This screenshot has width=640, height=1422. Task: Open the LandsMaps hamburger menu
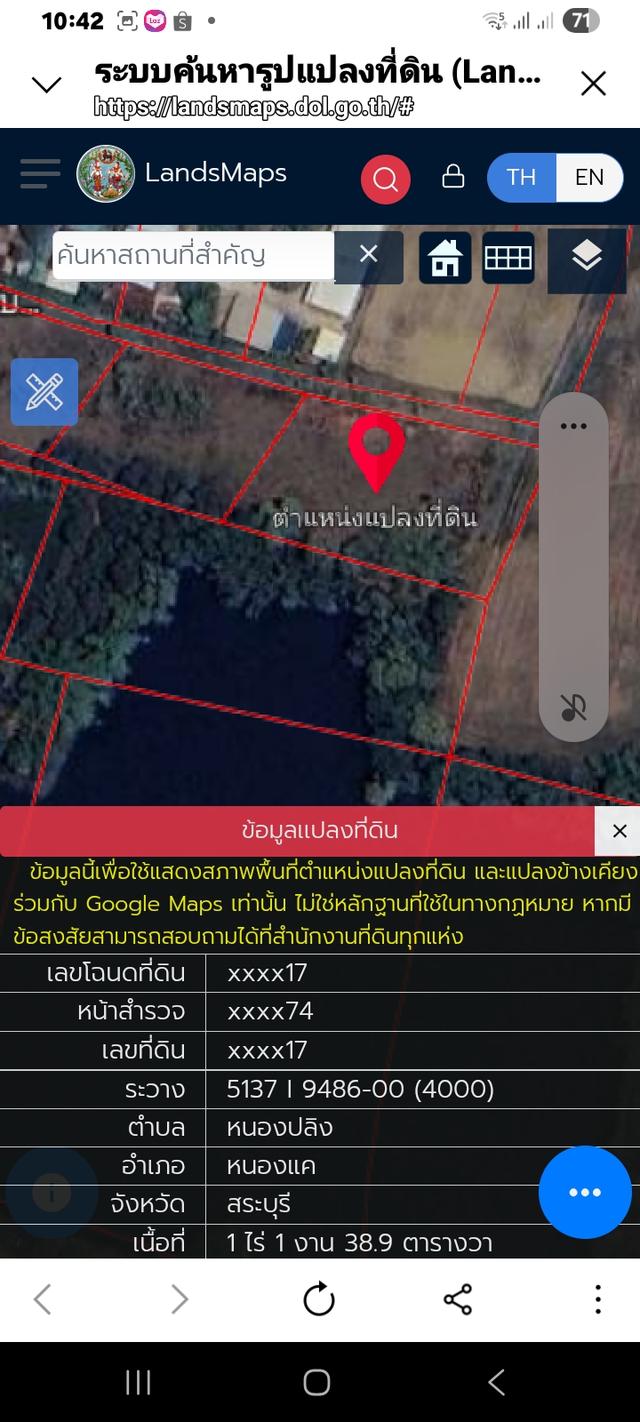coord(40,174)
